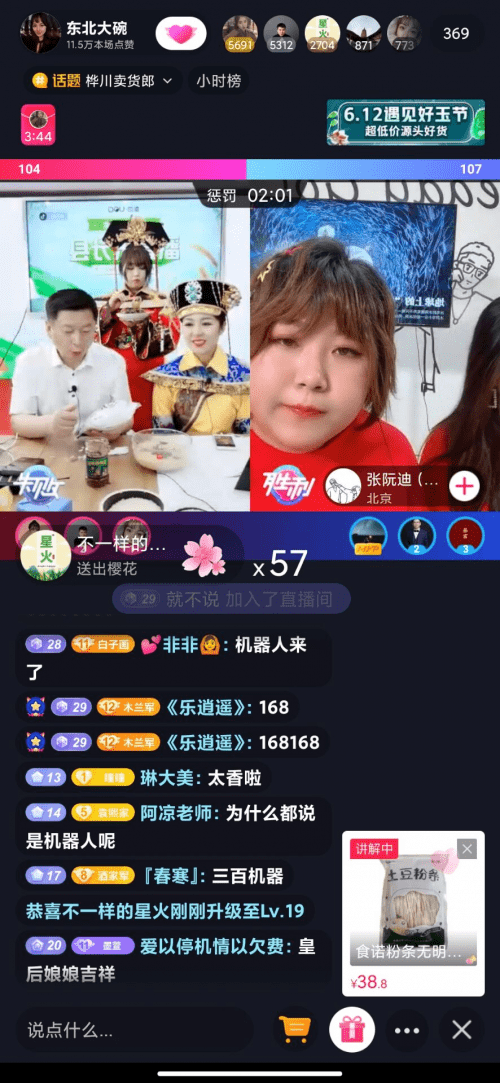This screenshot has width=500, height=1083.
Task: Open the 6.12遇见好玉节 banner
Action: click(x=406, y=122)
